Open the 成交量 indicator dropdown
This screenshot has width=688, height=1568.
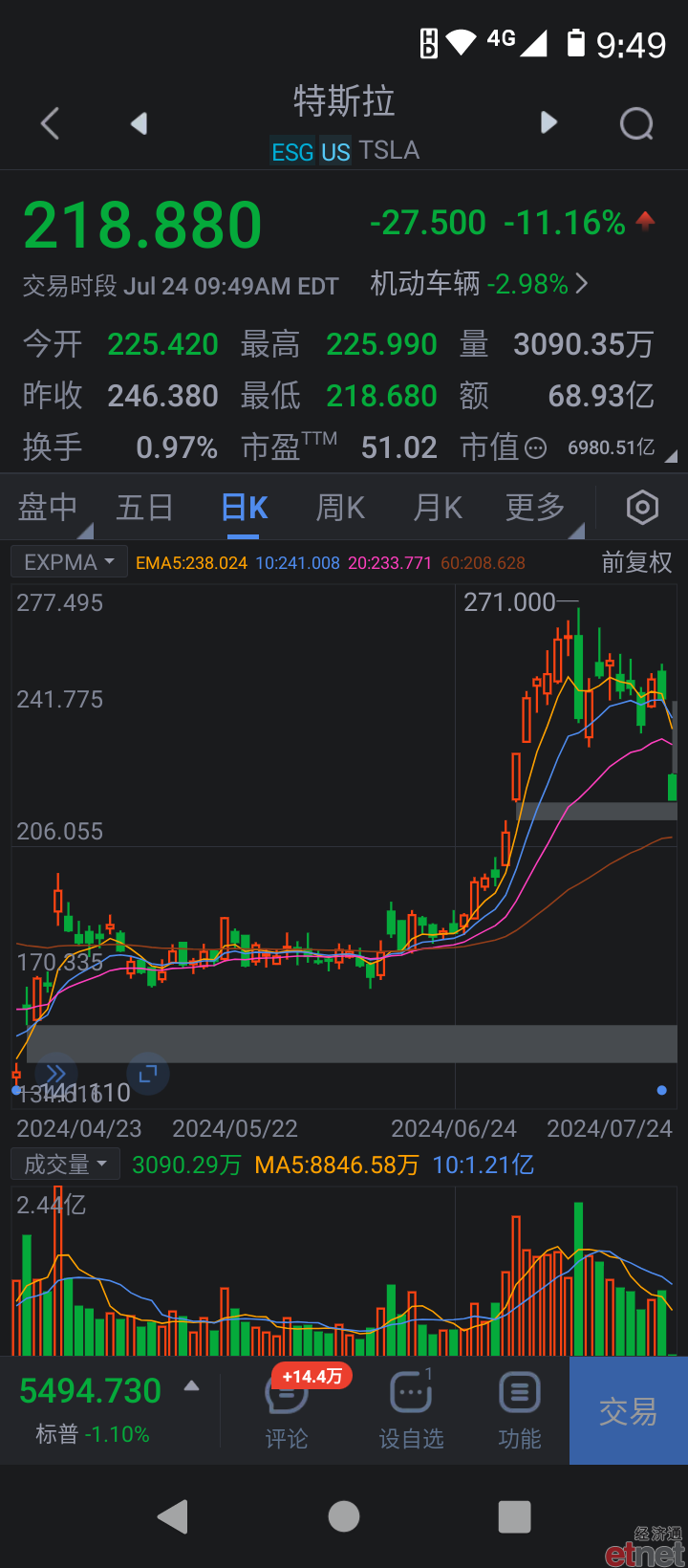[x=65, y=1164]
